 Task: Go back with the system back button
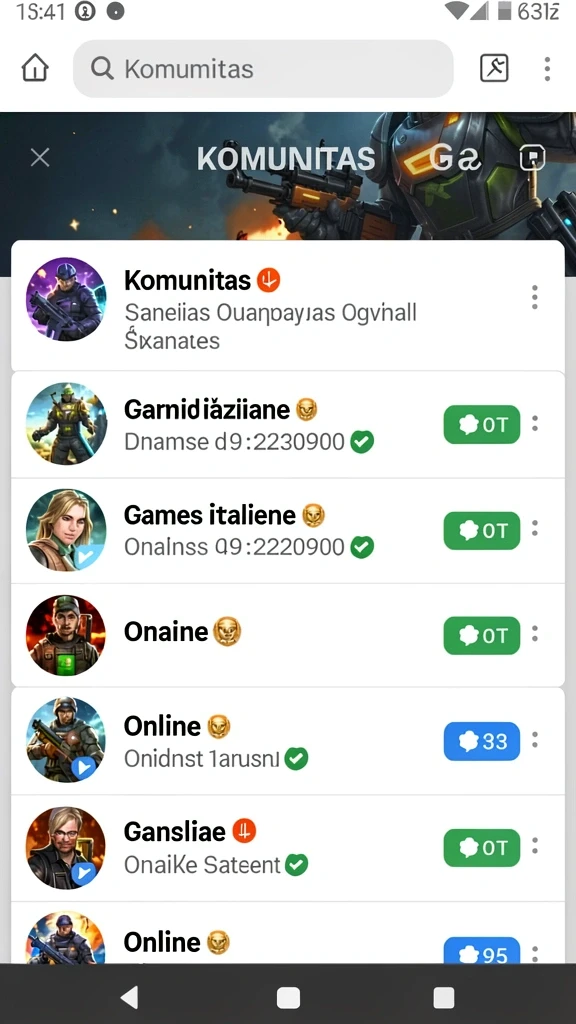pyautogui.click(x=130, y=997)
